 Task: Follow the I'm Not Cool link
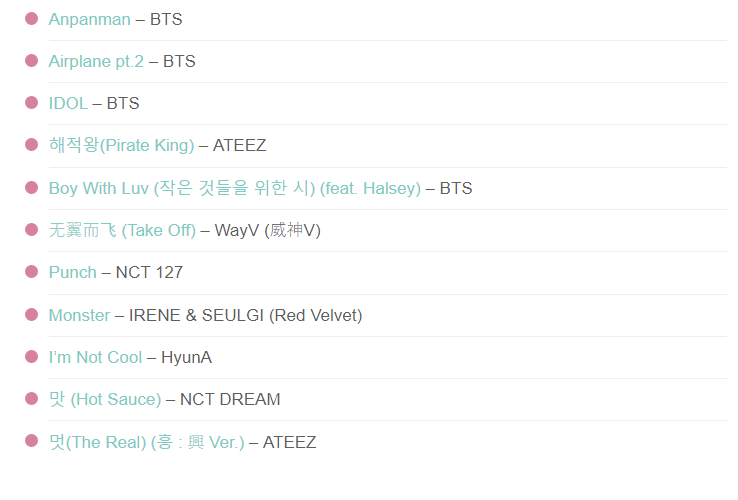coord(95,357)
